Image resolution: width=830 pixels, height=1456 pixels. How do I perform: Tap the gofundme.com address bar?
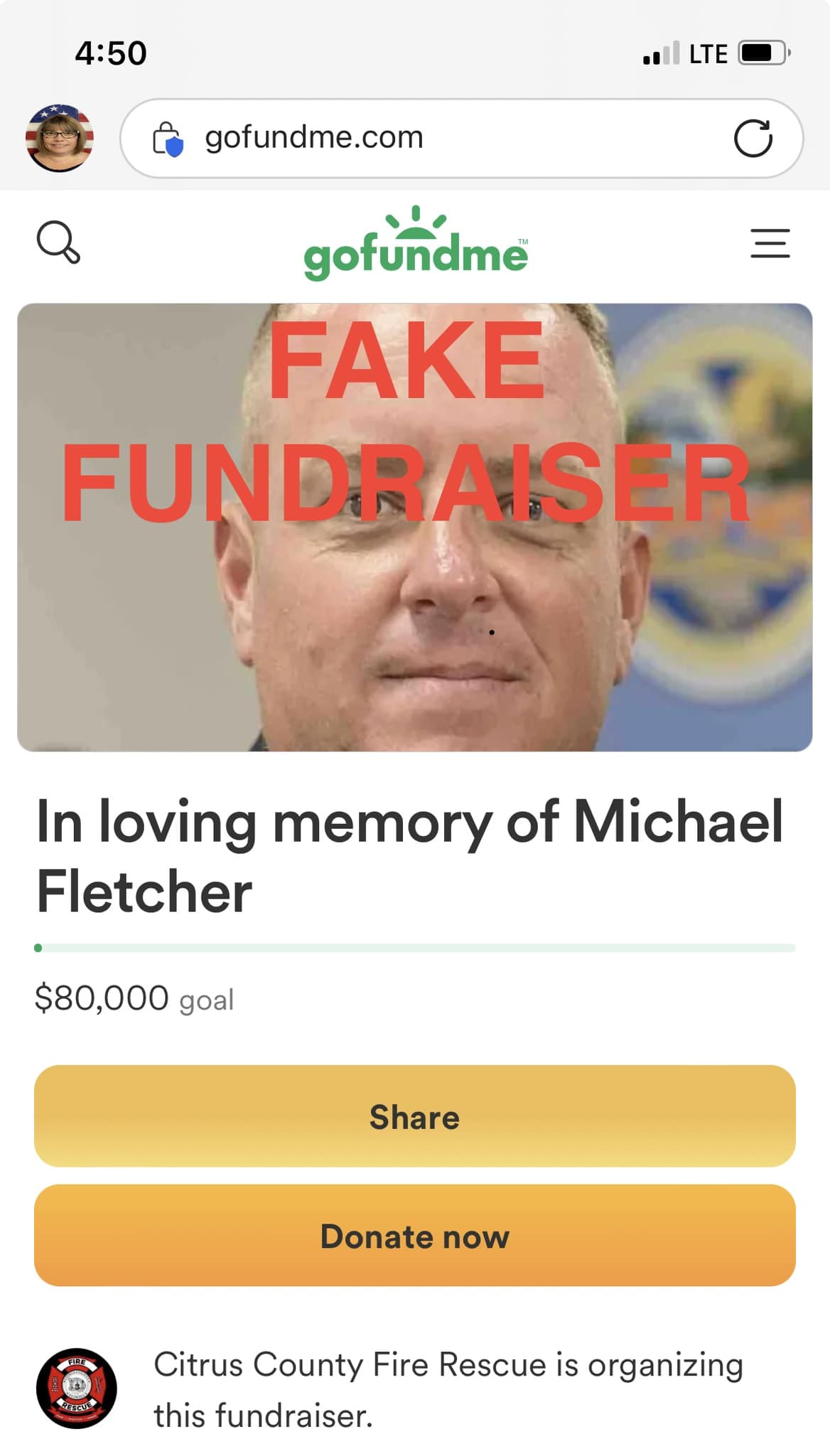tap(426, 137)
